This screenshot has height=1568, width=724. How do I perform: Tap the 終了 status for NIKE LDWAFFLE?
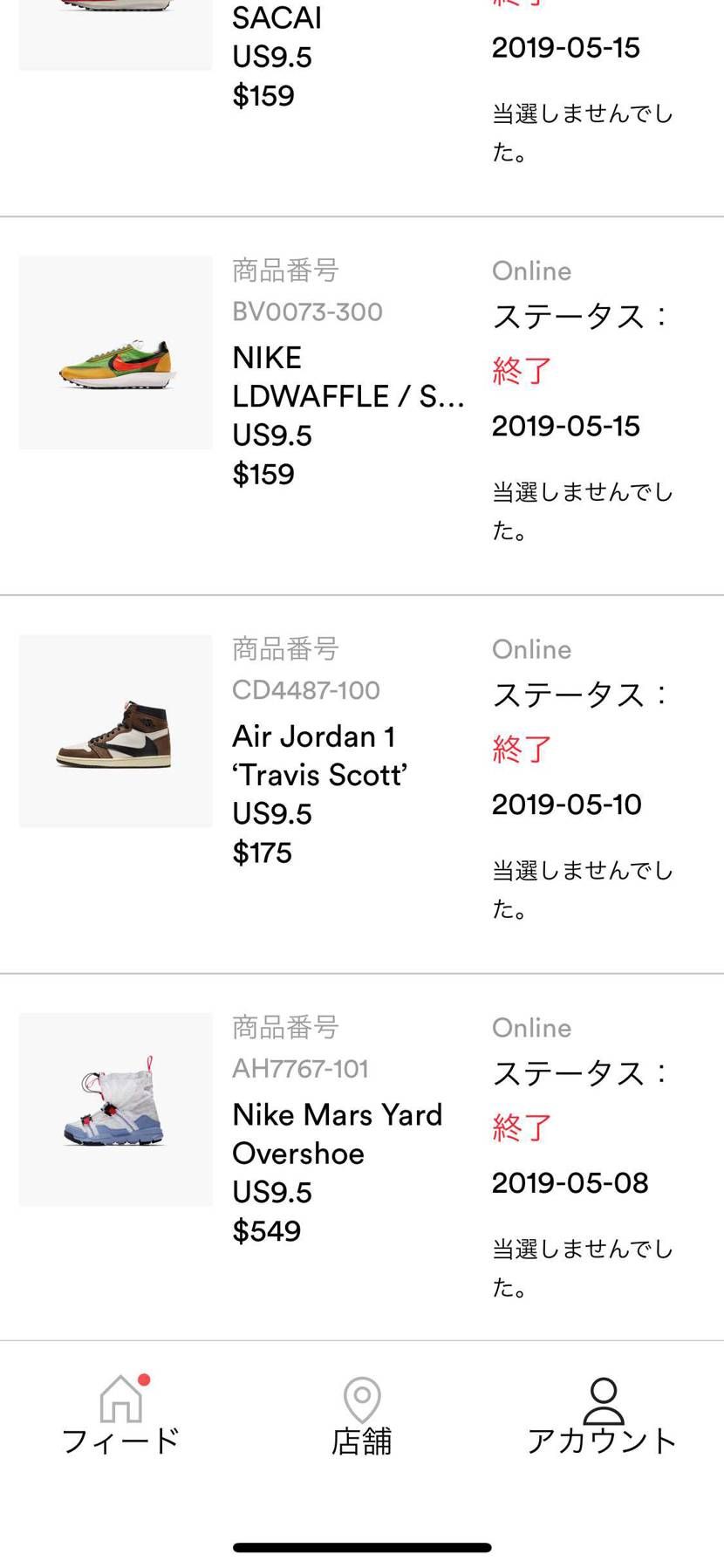pyautogui.click(x=521, y=370)
